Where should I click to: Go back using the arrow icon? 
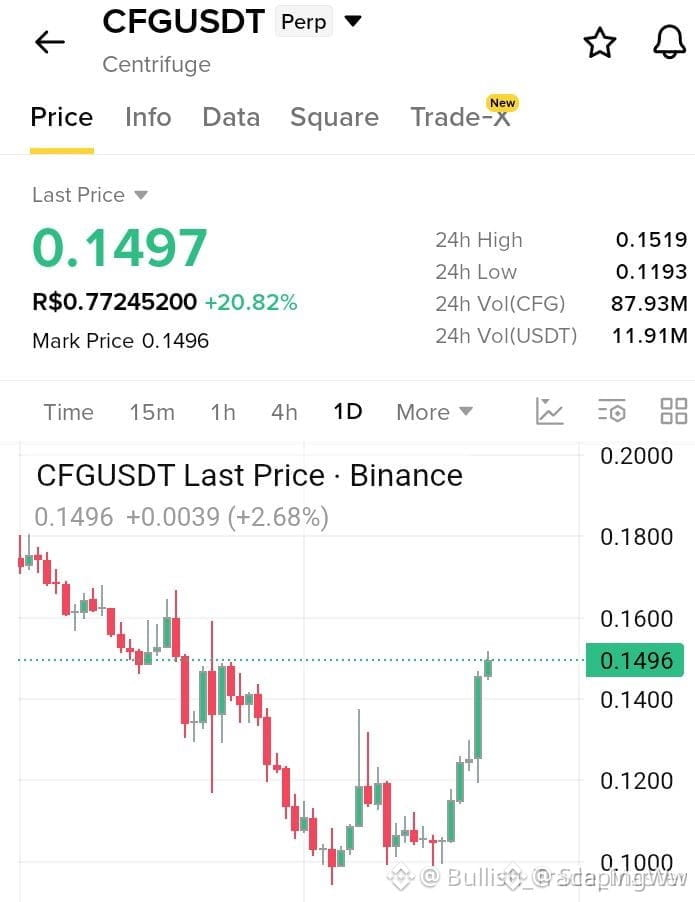50,43
